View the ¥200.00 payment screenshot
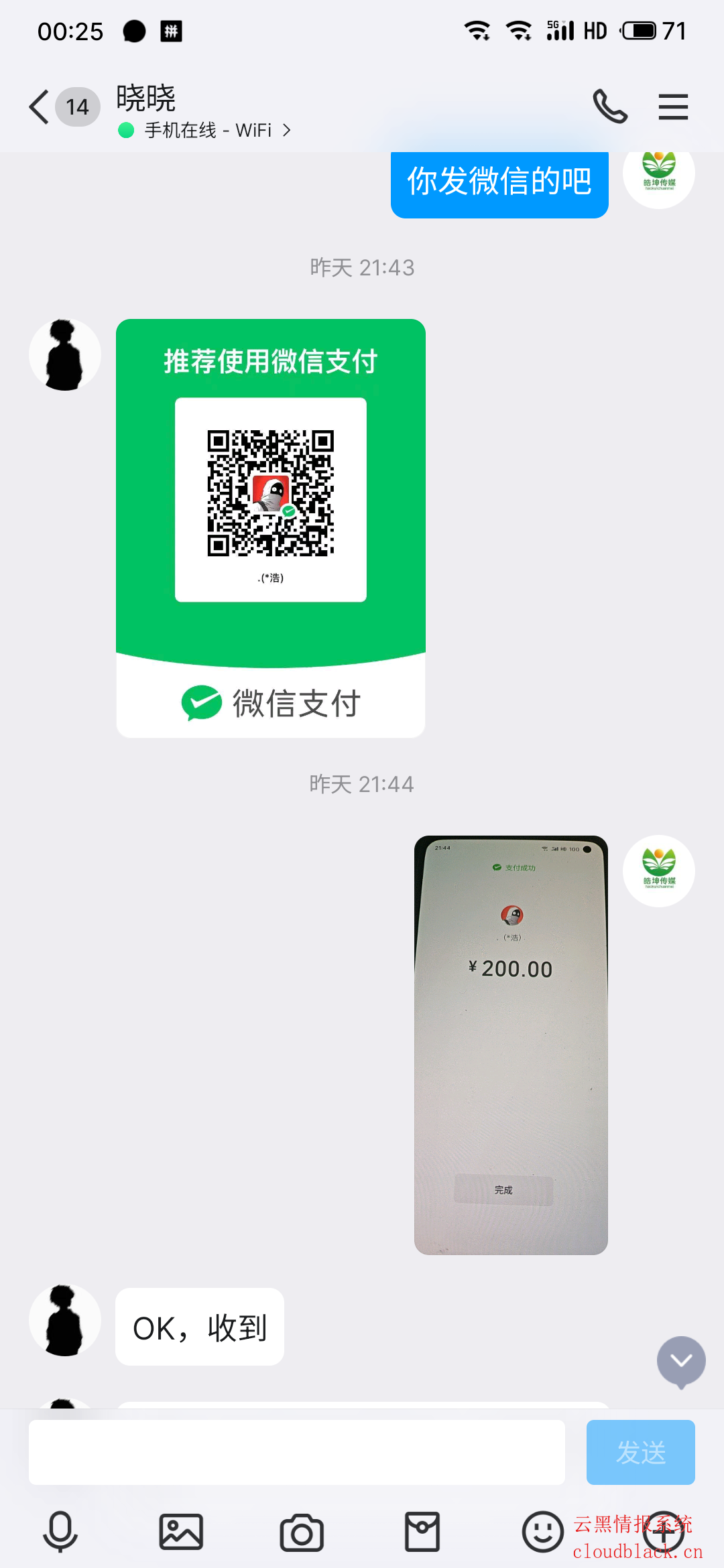724x1568 pixels. 511,1044
